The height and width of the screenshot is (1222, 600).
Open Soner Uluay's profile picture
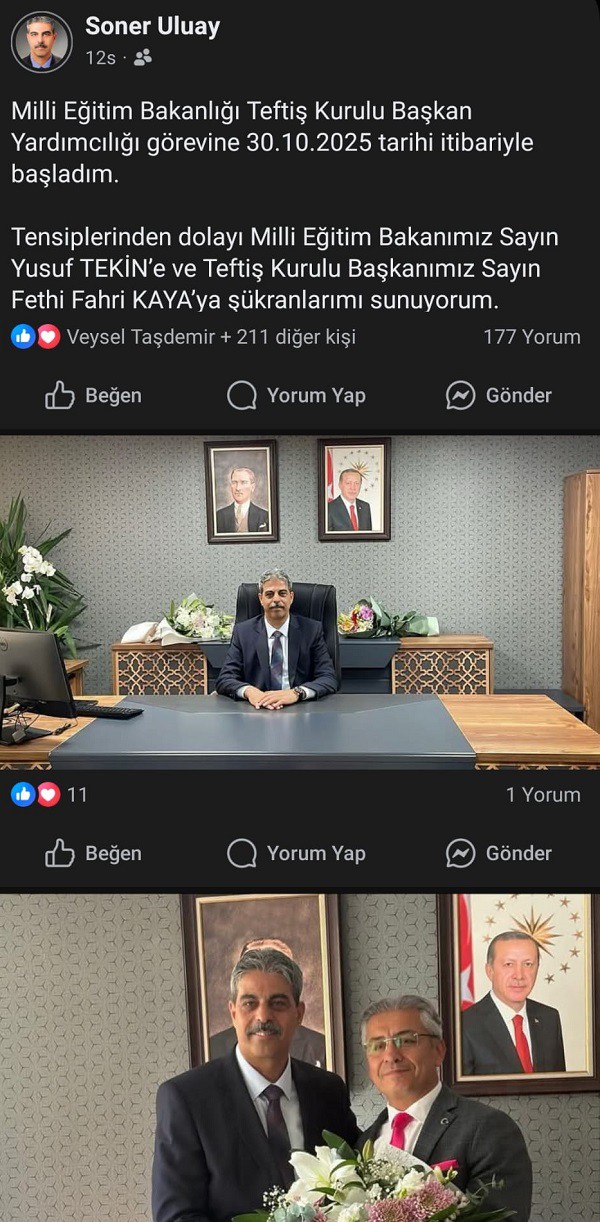41,42
